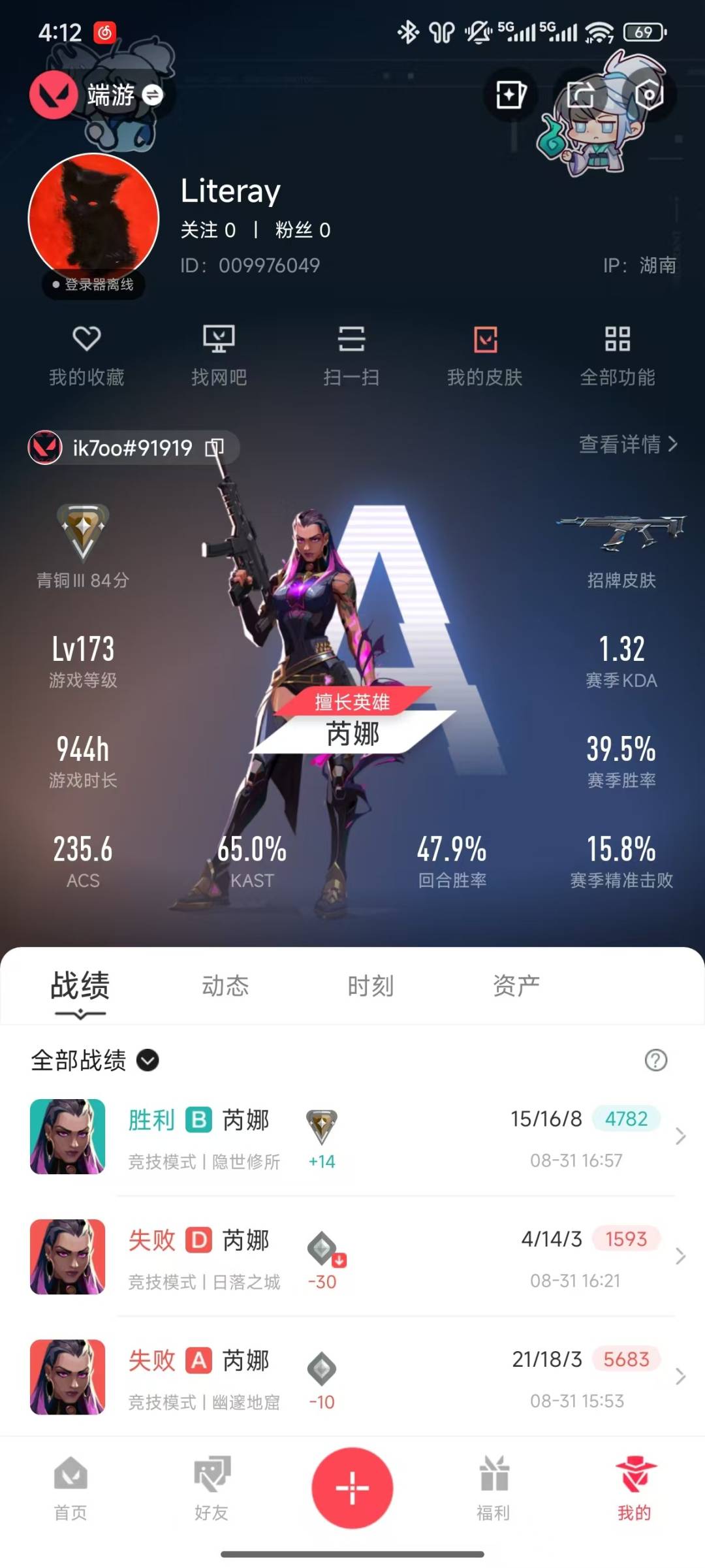The image size is (705, 1568).
Task: Switch game mode via 端游 toggle
Action: pyautogui.click(x=153, y=95)
